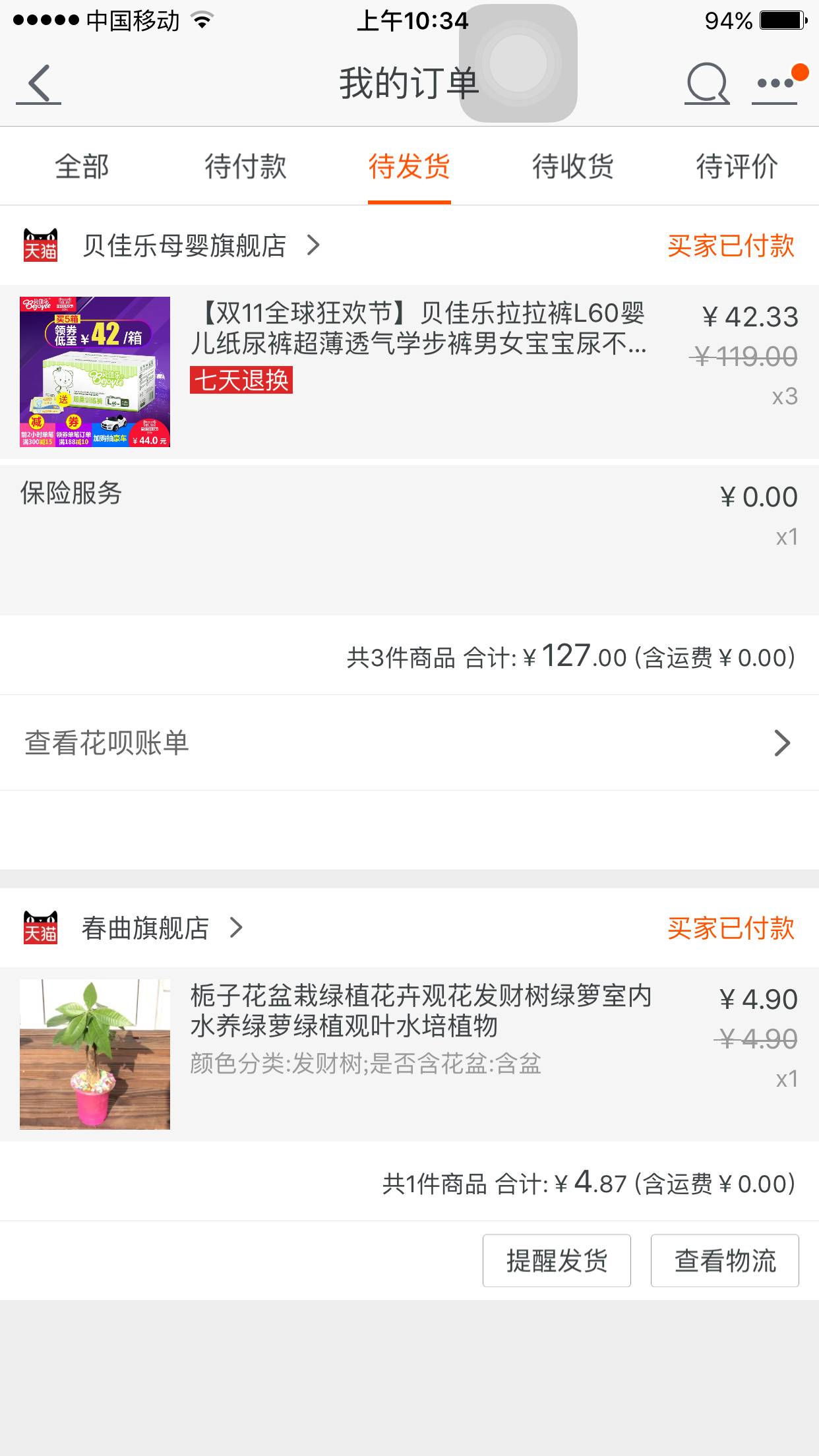The height and width of the screenshot is (1456, 819).
Task: Open the 待评价 tab
Action: point(737,166)
